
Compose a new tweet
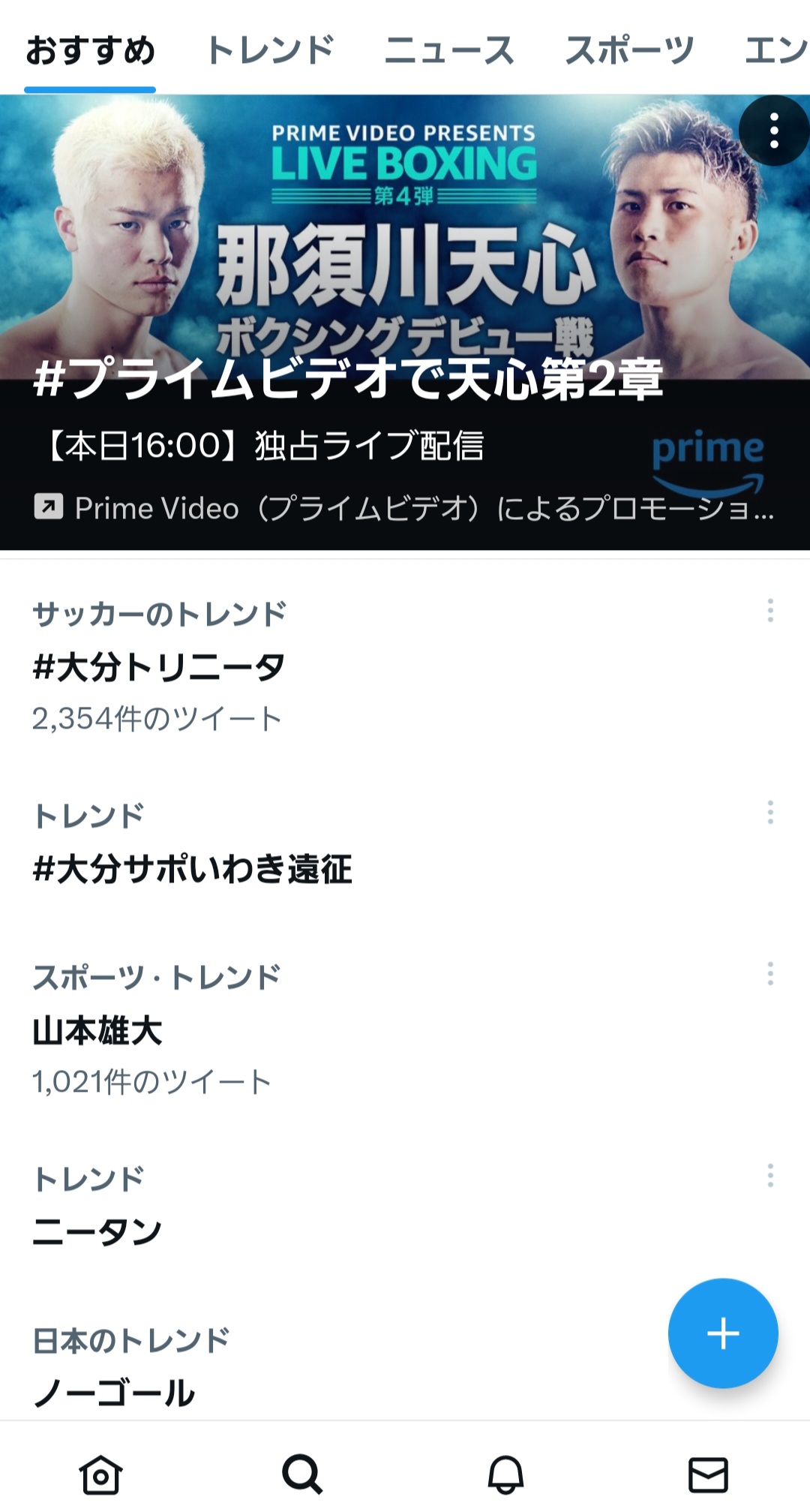(x=723, y=1333)
